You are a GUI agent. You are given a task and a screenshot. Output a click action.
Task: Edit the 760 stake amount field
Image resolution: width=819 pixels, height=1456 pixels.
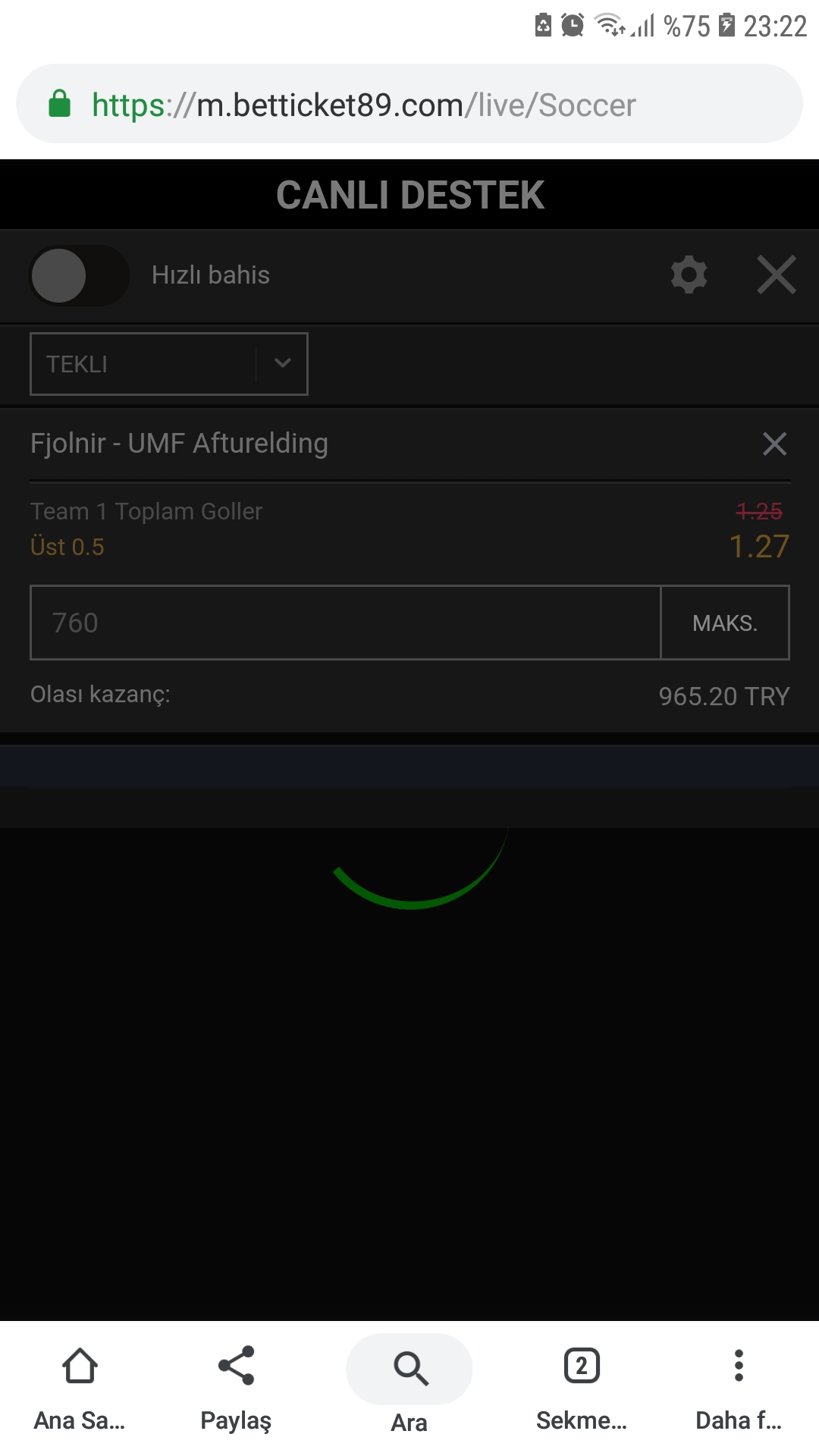tap(346, 623)
